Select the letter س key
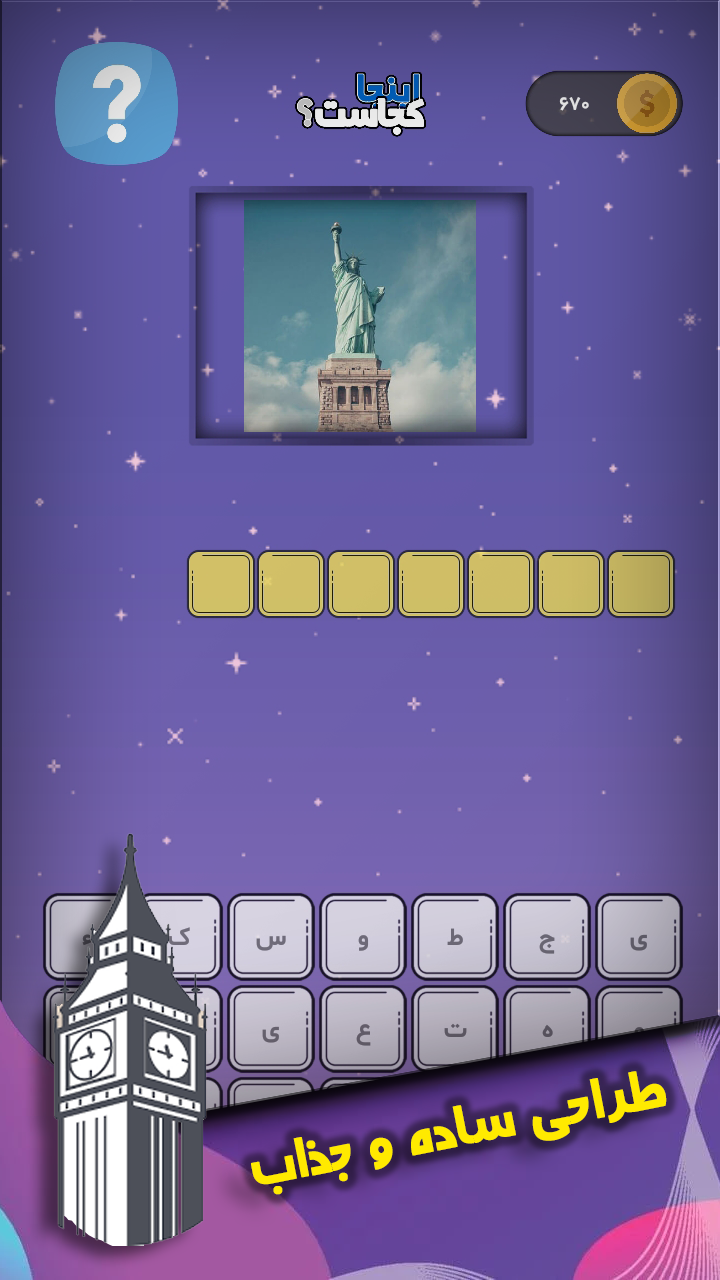 click(271, 937)
